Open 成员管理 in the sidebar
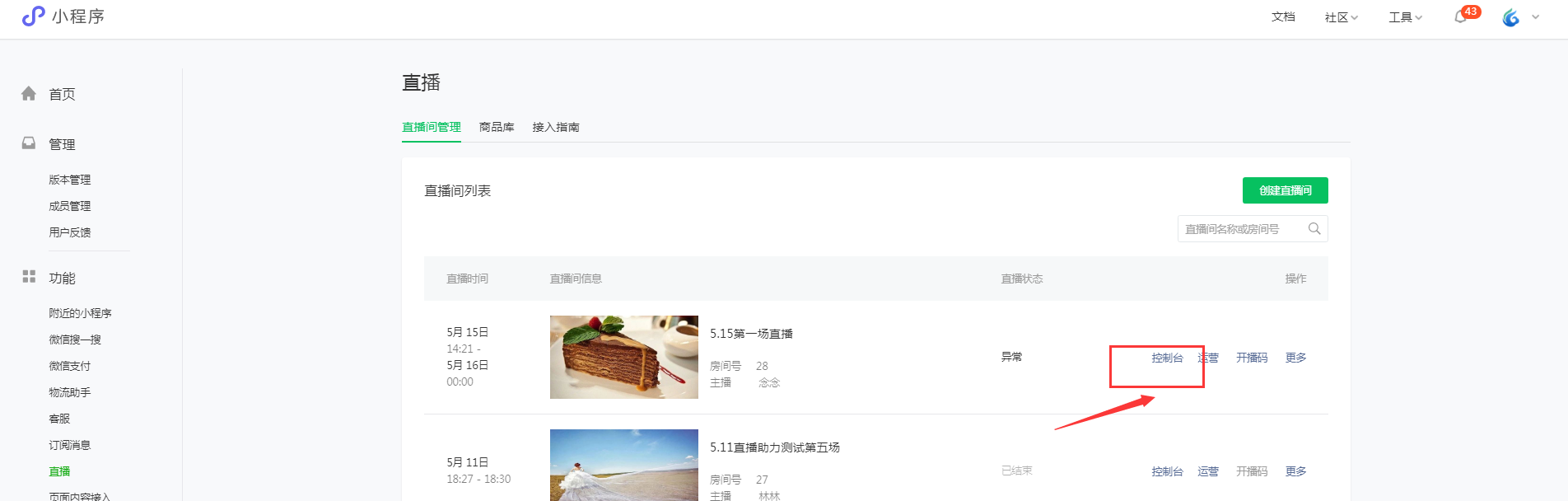 click(70, 206)
